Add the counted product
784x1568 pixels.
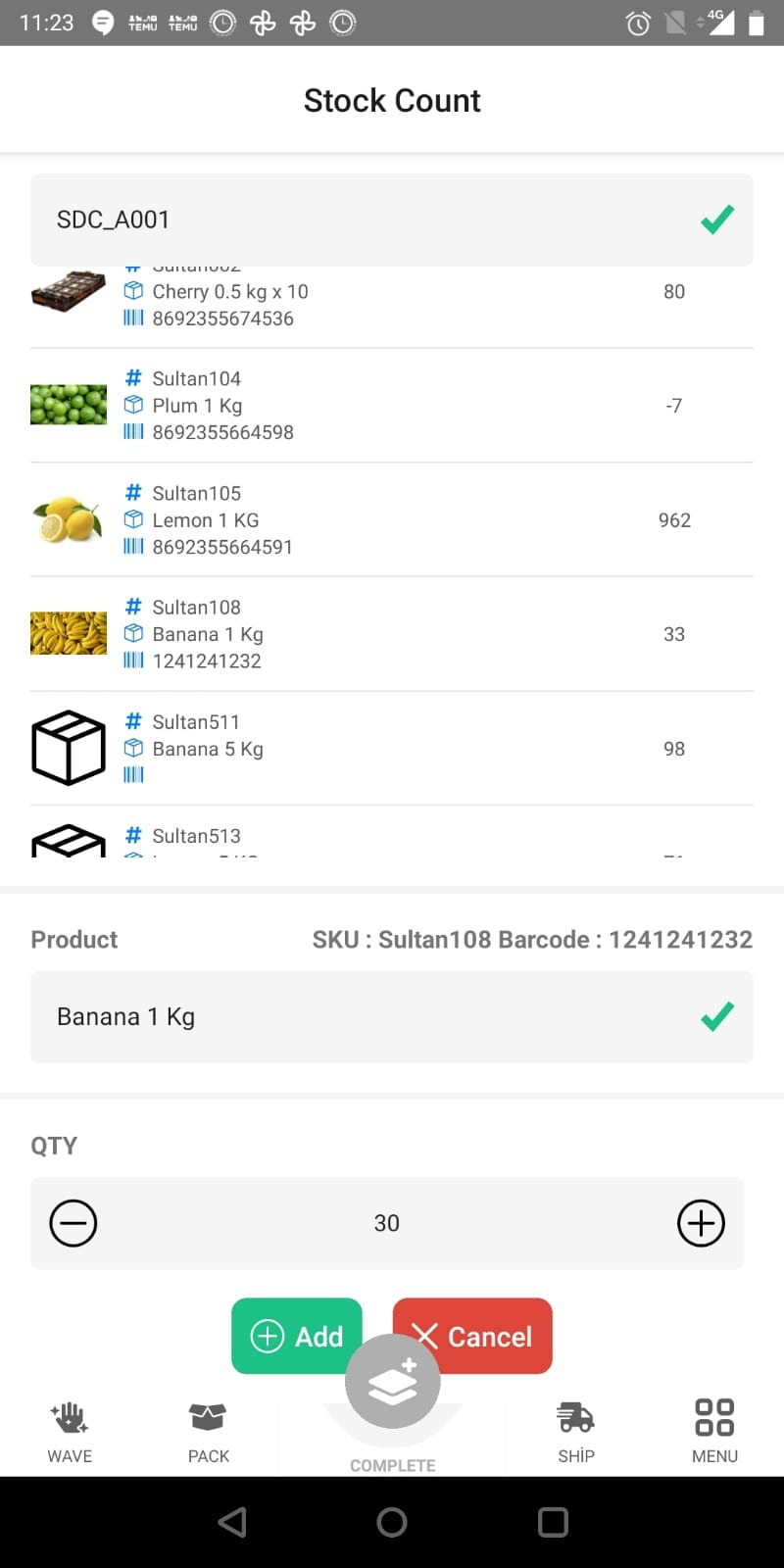[x=296, y=1336]
